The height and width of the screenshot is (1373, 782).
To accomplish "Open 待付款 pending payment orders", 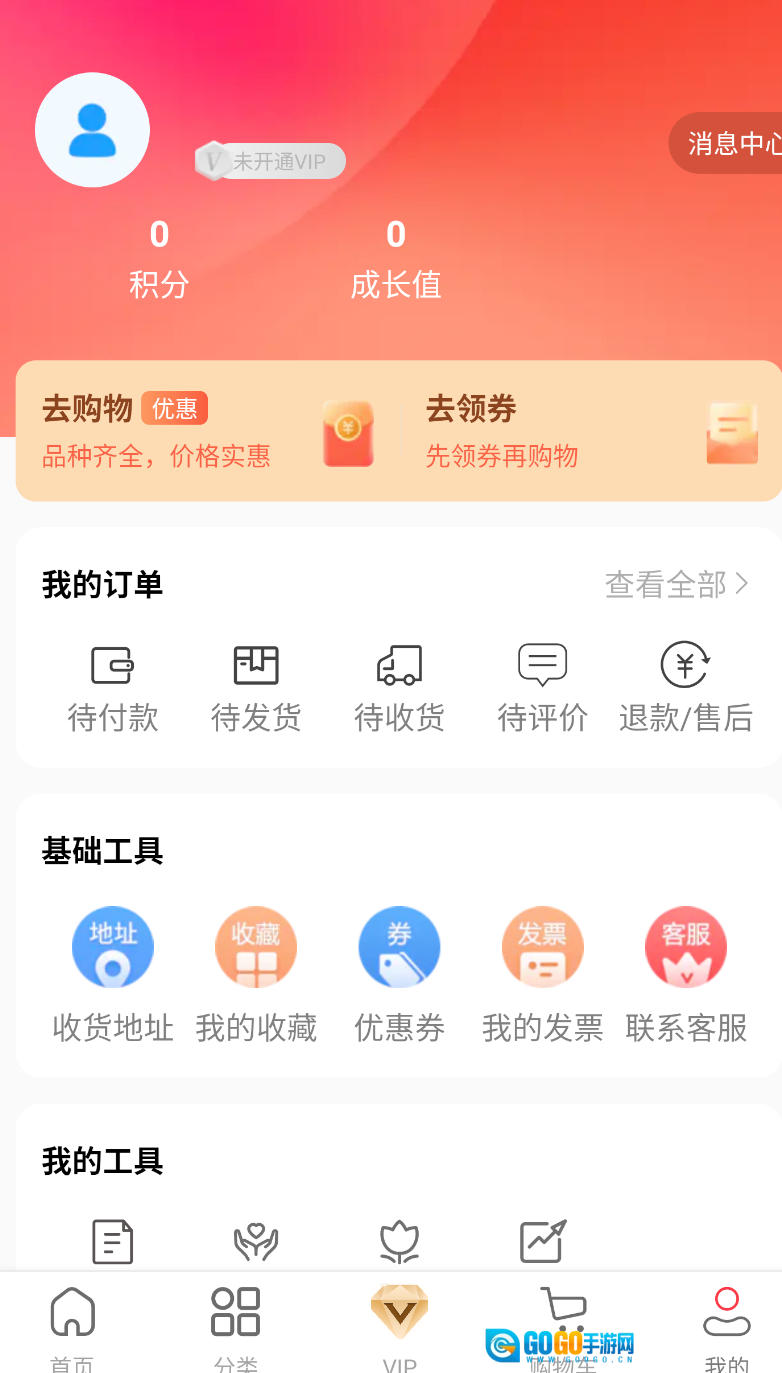I will point(112,688).
